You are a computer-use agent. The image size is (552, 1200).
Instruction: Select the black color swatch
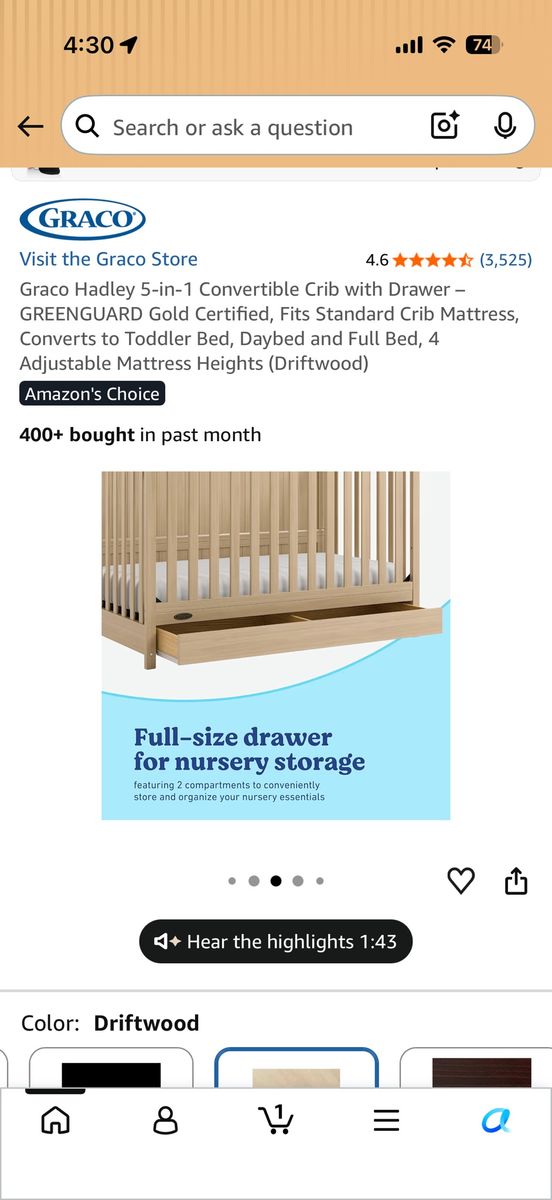pyautogui.click(x=111, y=1068)
